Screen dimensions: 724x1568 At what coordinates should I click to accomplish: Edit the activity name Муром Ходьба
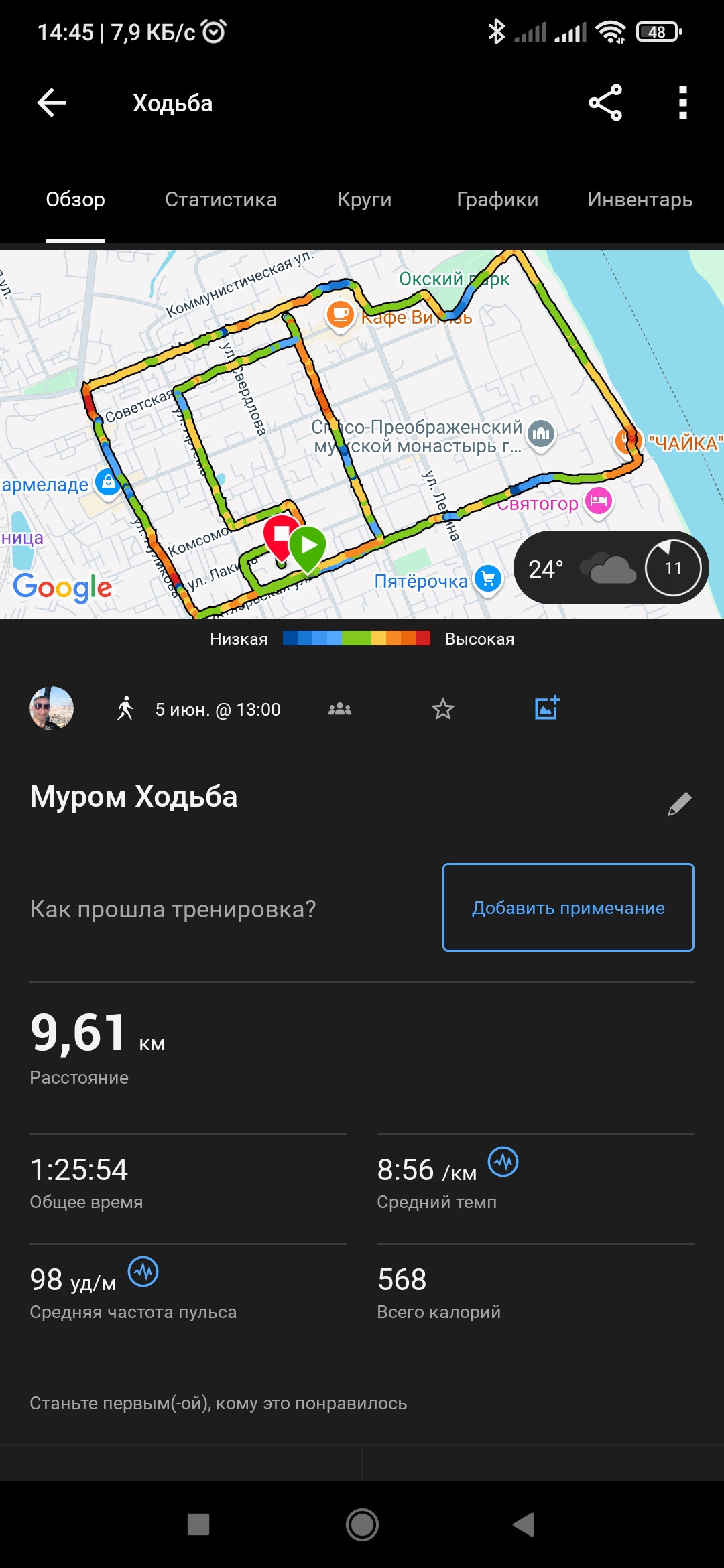679,803
